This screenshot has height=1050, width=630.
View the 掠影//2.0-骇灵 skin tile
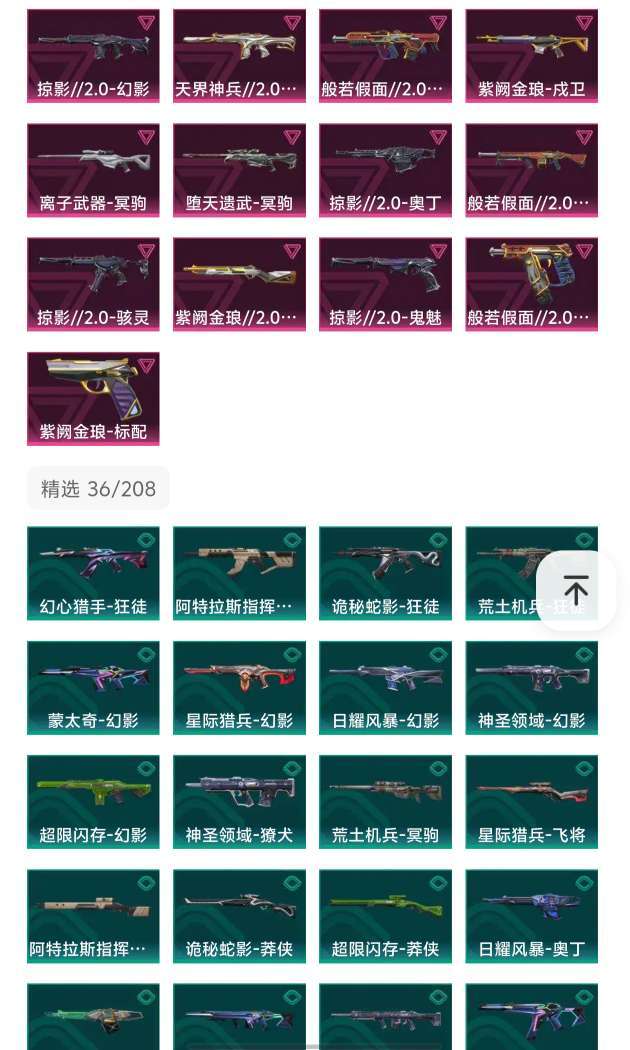(x=93, y=284)
